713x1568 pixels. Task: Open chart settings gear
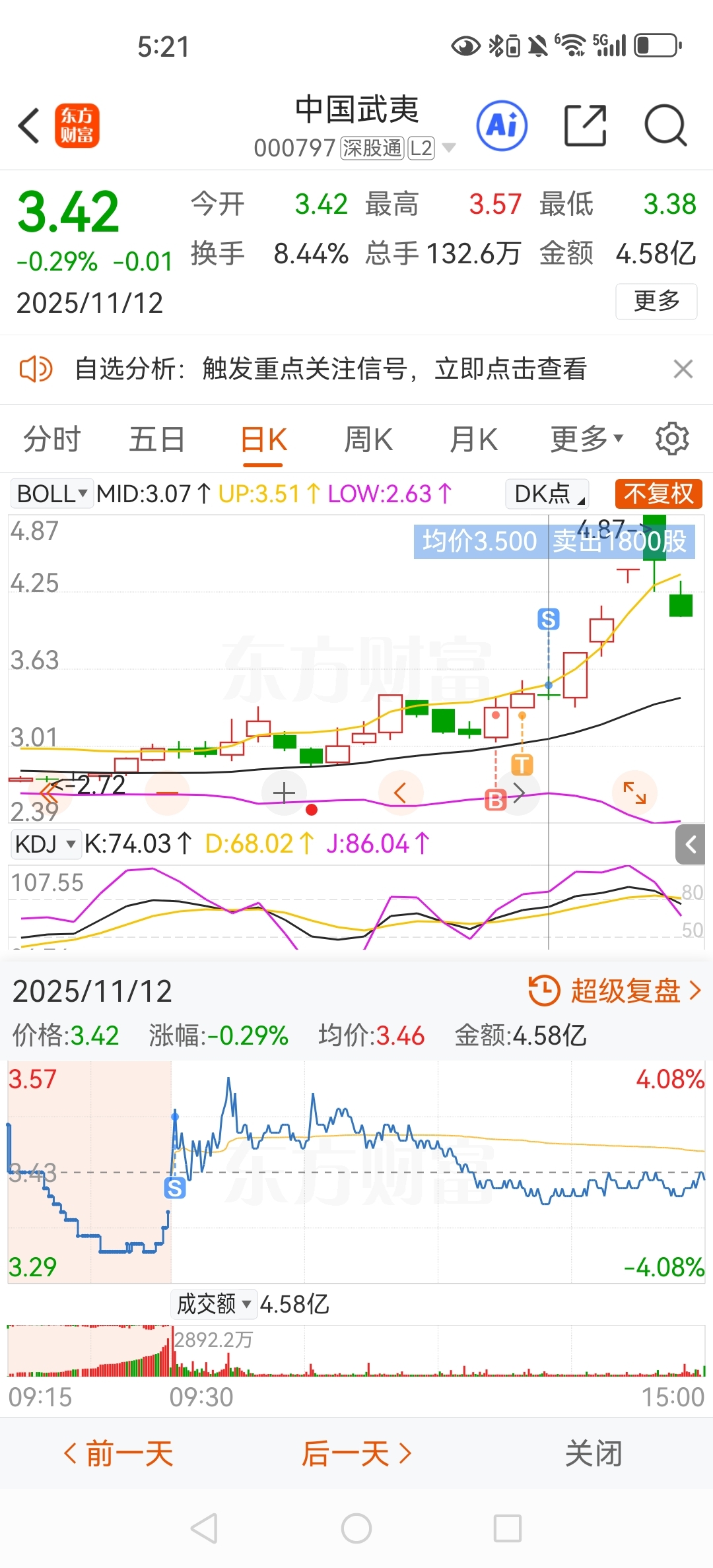672,439
